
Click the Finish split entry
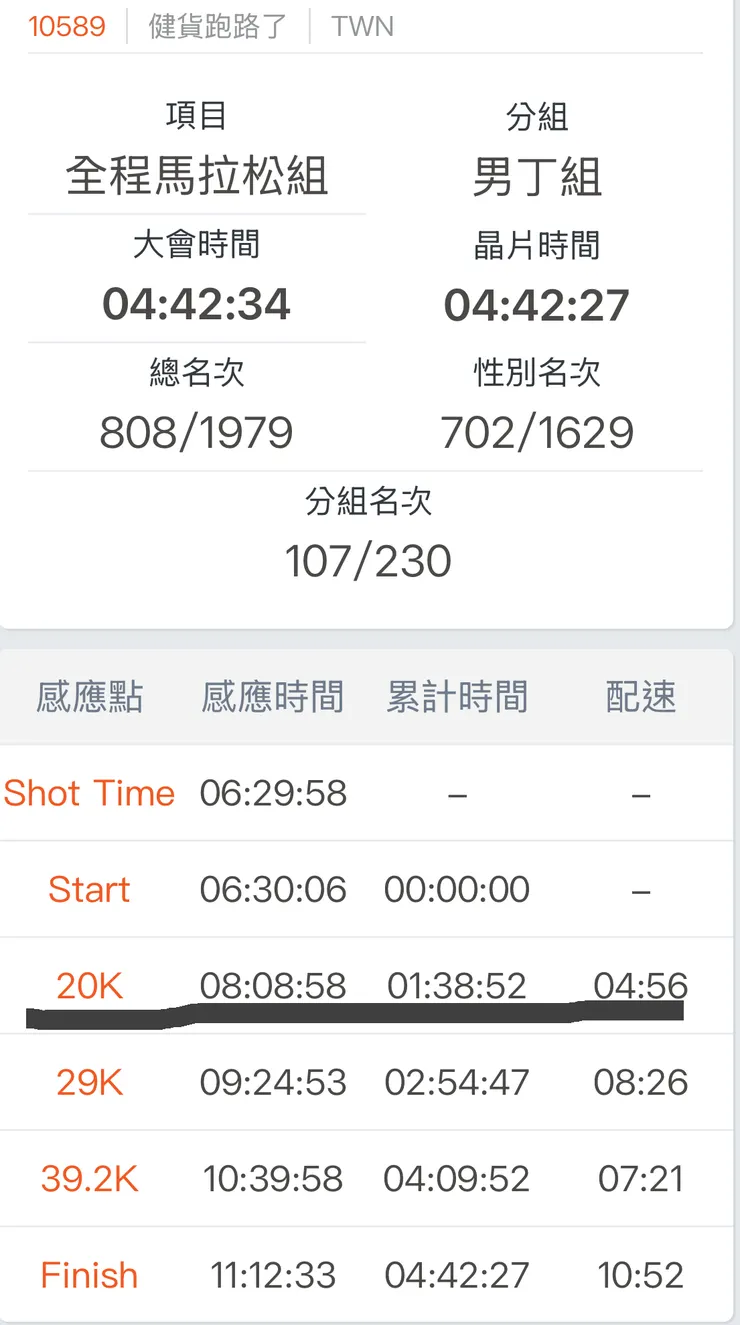click(x=88, y=1275)
